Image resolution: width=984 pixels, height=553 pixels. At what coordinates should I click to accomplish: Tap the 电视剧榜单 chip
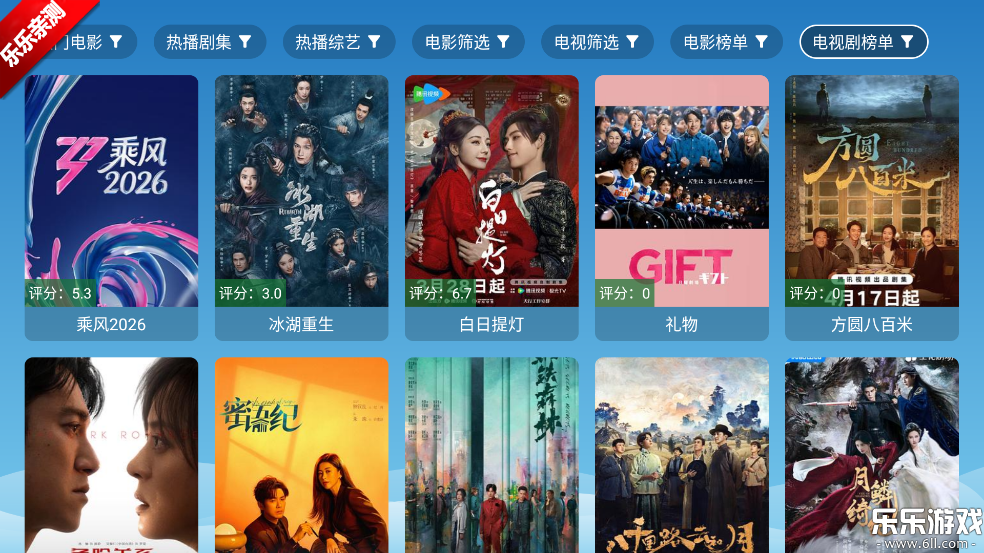point(863,42)
